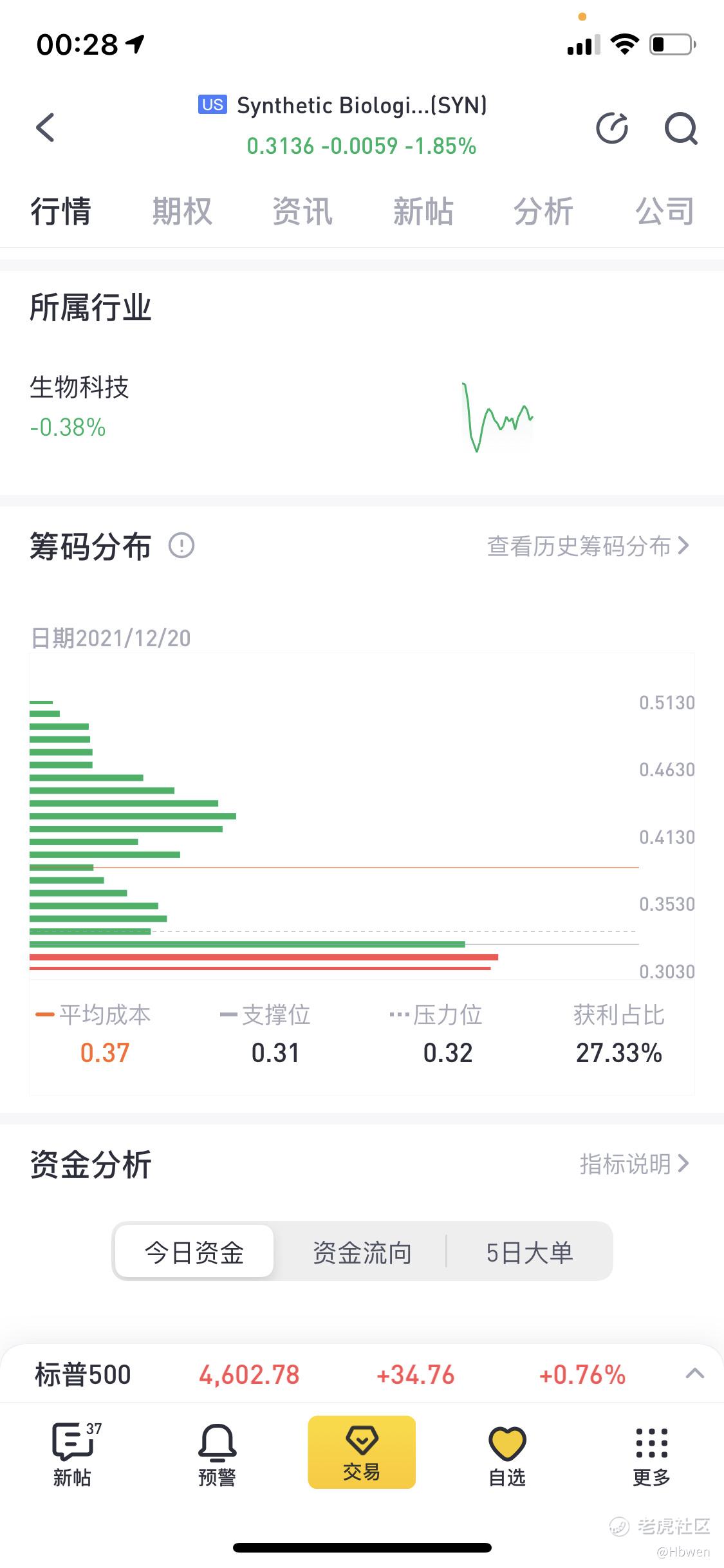
Task: Tap the info icon beside 筹码分布
Action: click(181, 546)
